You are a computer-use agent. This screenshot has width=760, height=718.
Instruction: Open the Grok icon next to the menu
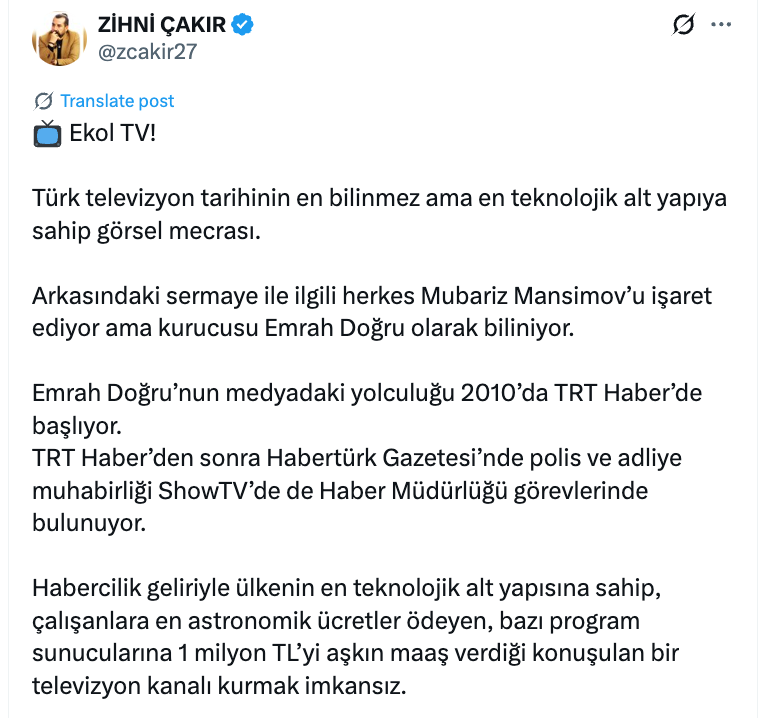coord(684,26)
